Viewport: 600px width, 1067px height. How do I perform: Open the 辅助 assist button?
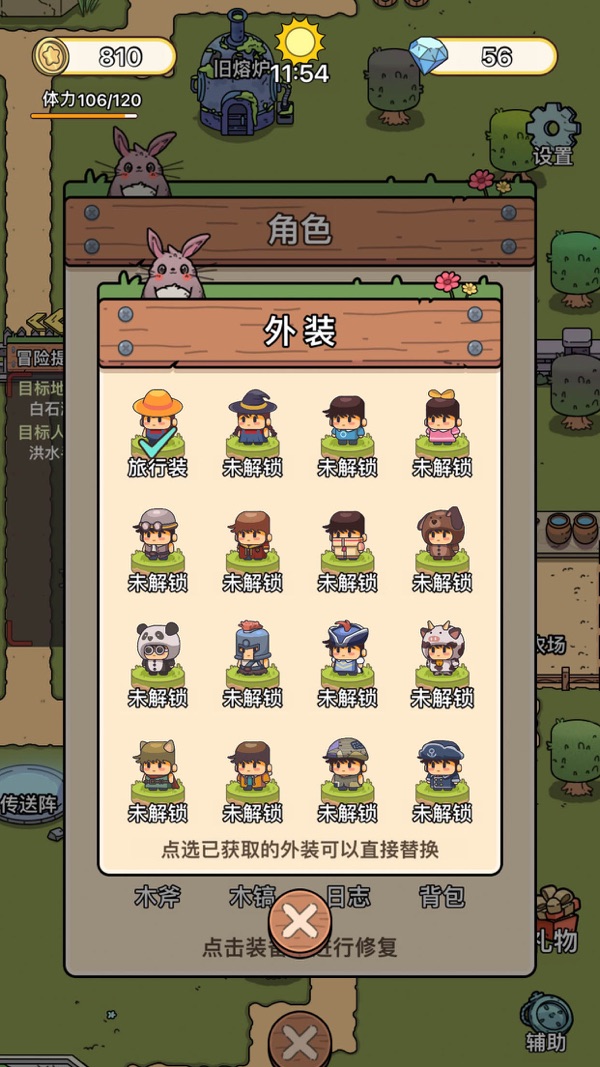[x=546, y=1023]
